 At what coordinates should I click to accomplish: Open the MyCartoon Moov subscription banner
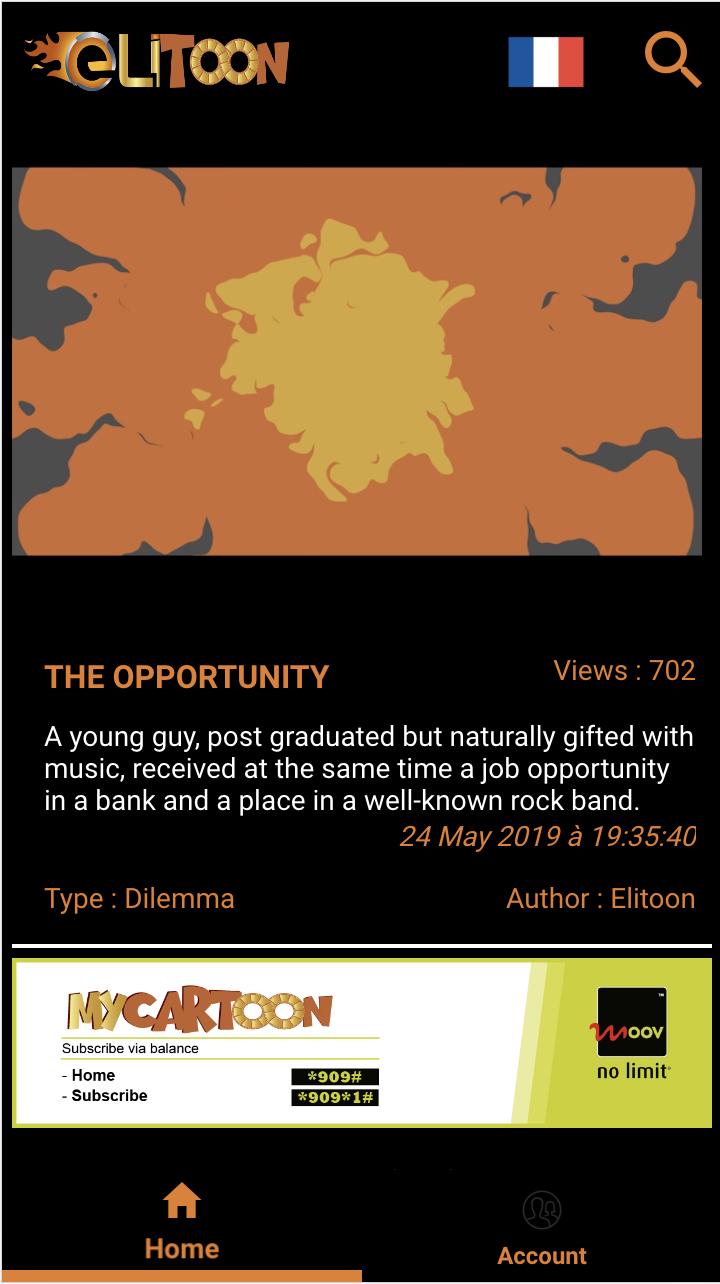(x=361, y=1043)
